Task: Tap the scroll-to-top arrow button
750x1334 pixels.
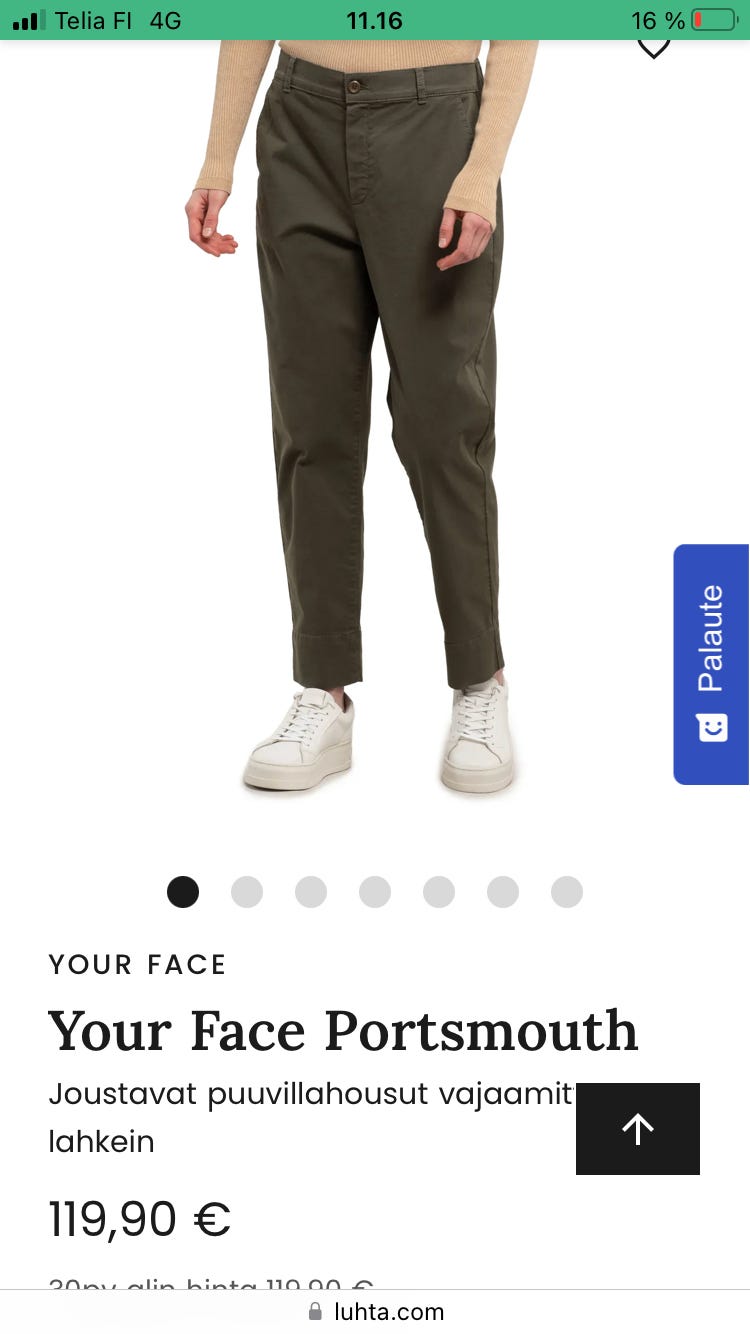Action: click(x=637, y=1128)
